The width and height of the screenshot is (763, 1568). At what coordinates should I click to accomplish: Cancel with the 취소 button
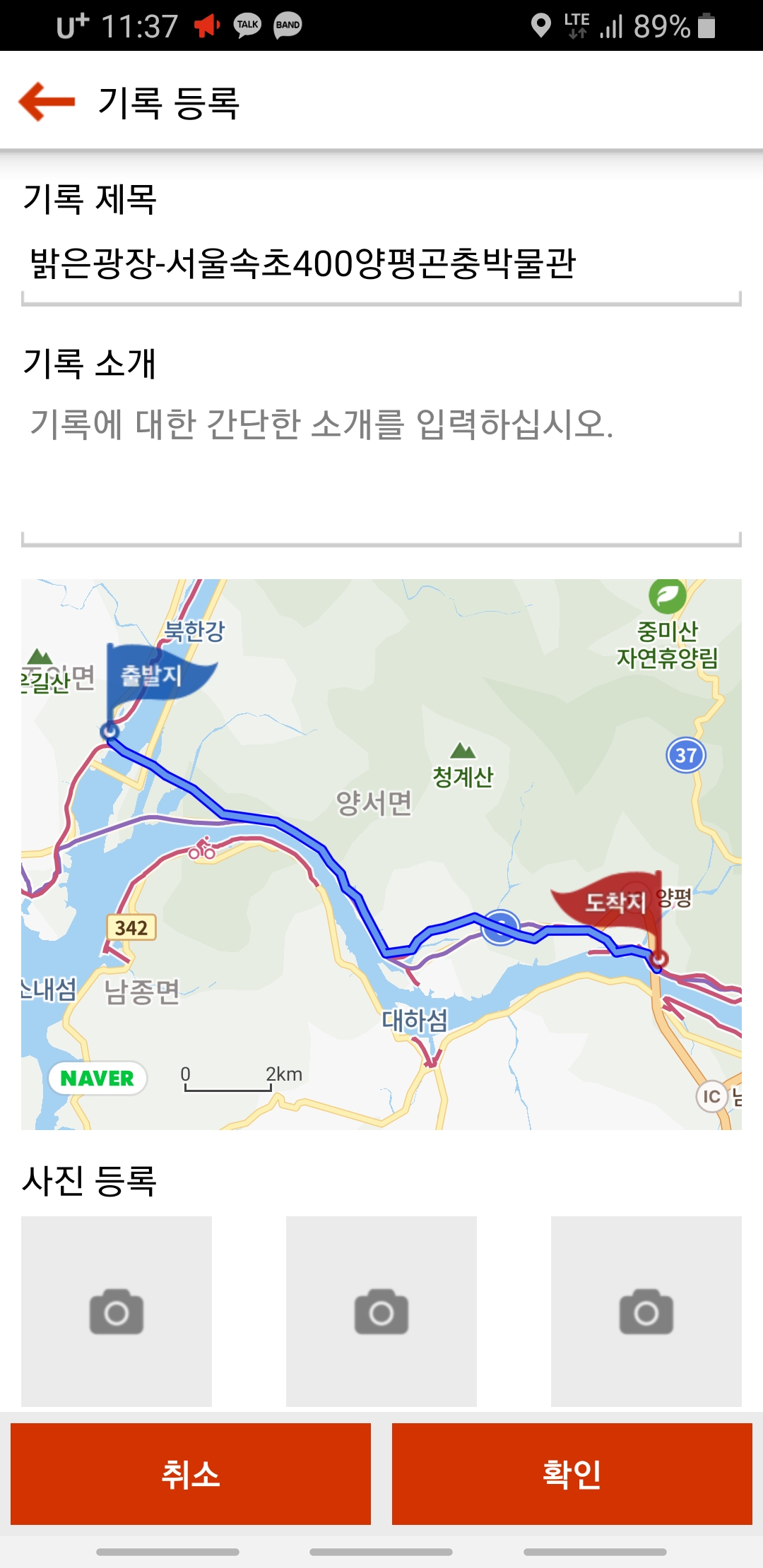[191, 1473]
